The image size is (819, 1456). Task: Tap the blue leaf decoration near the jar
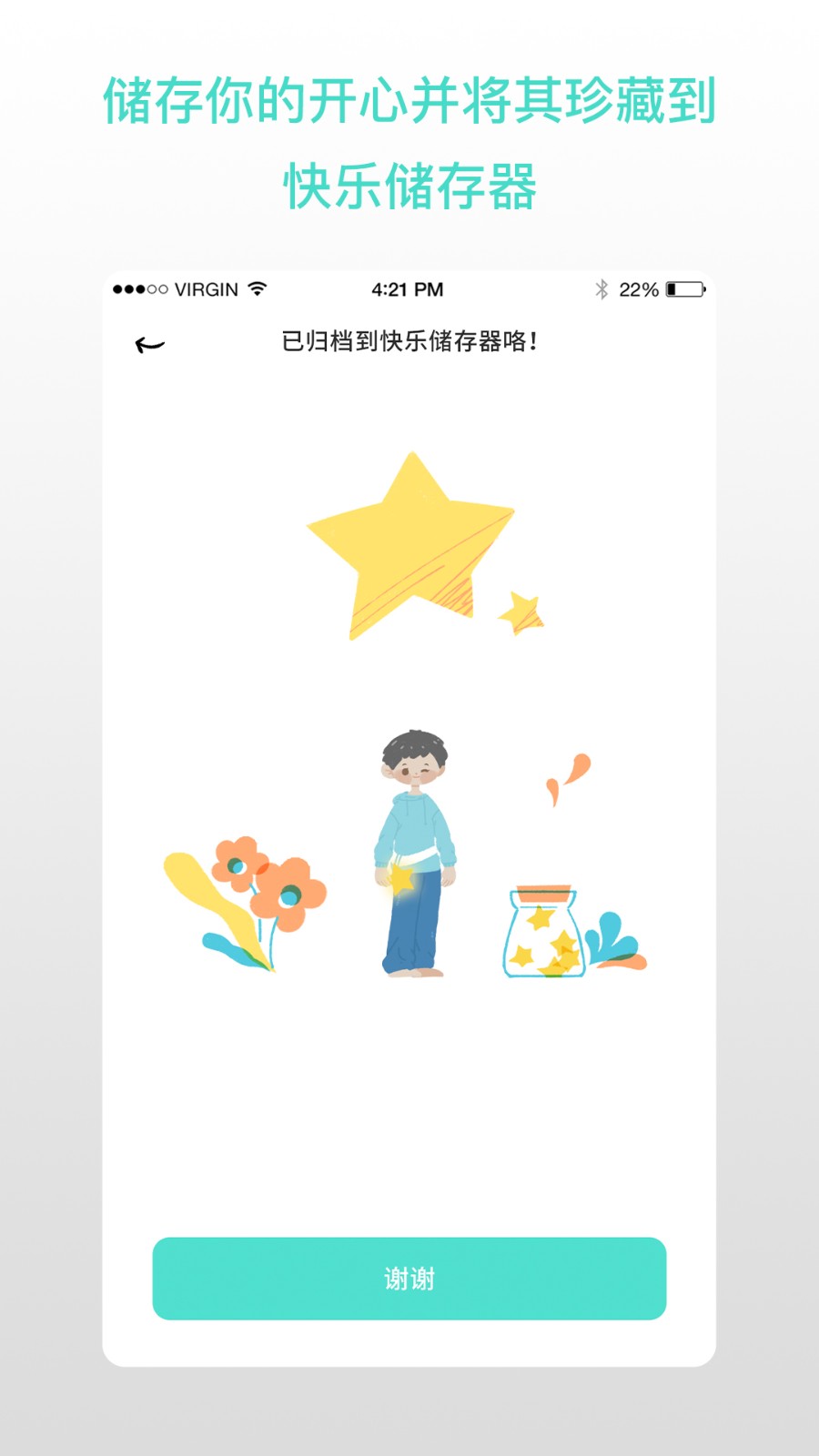(612, 937)
